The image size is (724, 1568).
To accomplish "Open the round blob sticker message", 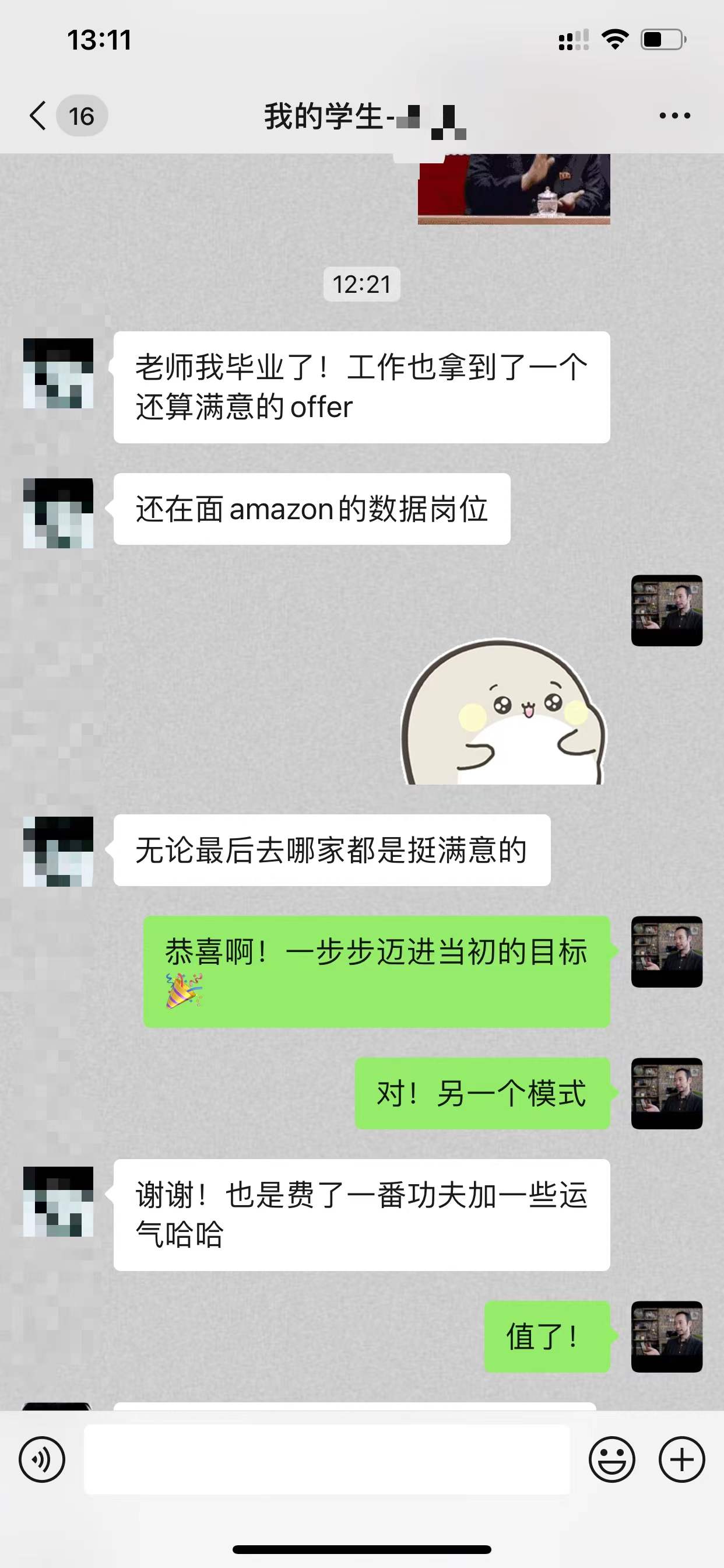I will [503, 712].
